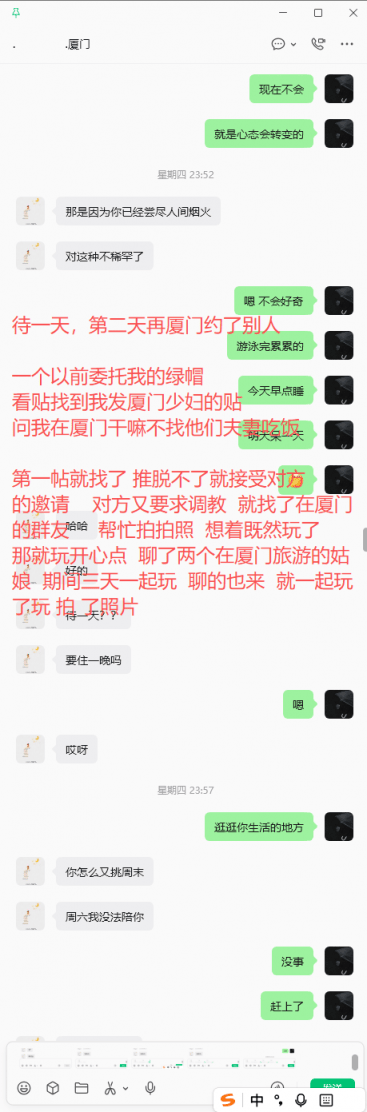
Task: Record a voice message with the microphone
Action: 150,1087
